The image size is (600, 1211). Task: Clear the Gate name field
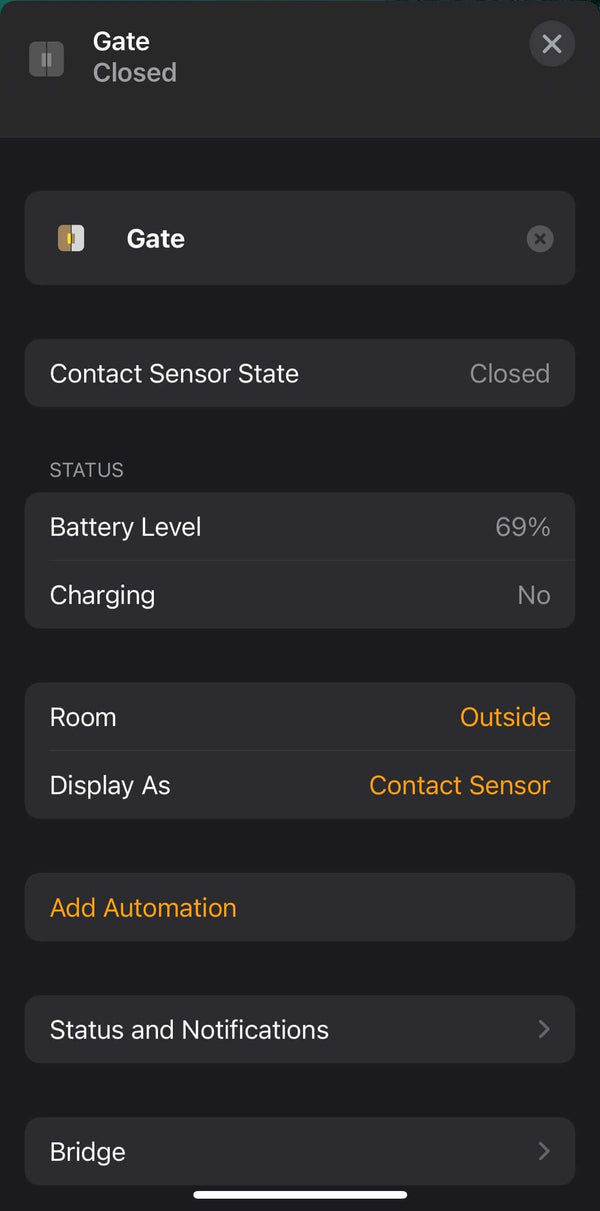click(x=539, y=239)
